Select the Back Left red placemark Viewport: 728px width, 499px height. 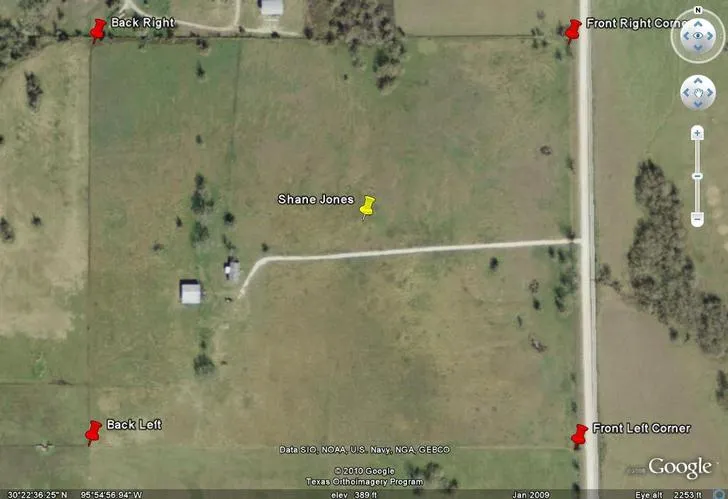coord(94,430)
